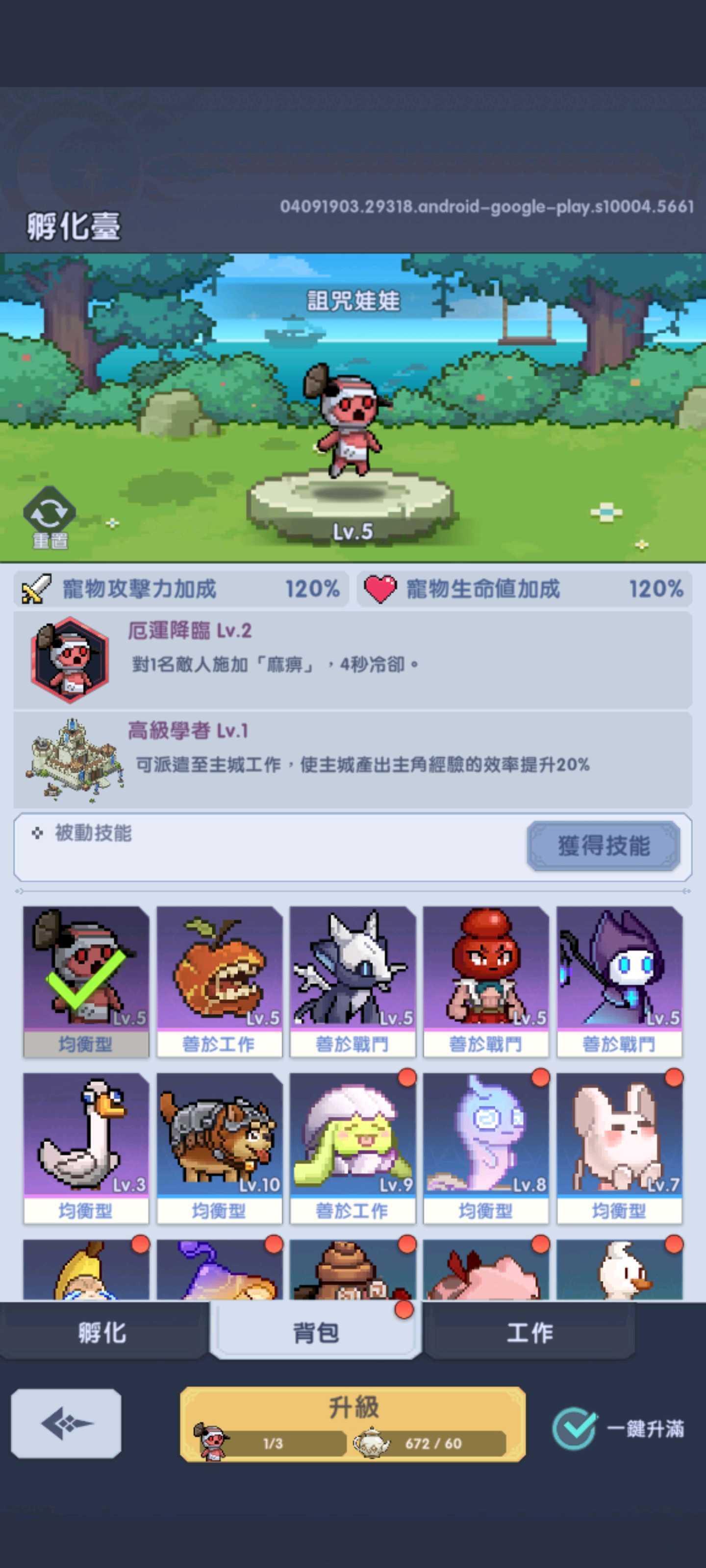
Task: Tap the selected 詛咒娃娃 pet card
Action: tap(86, 981)
